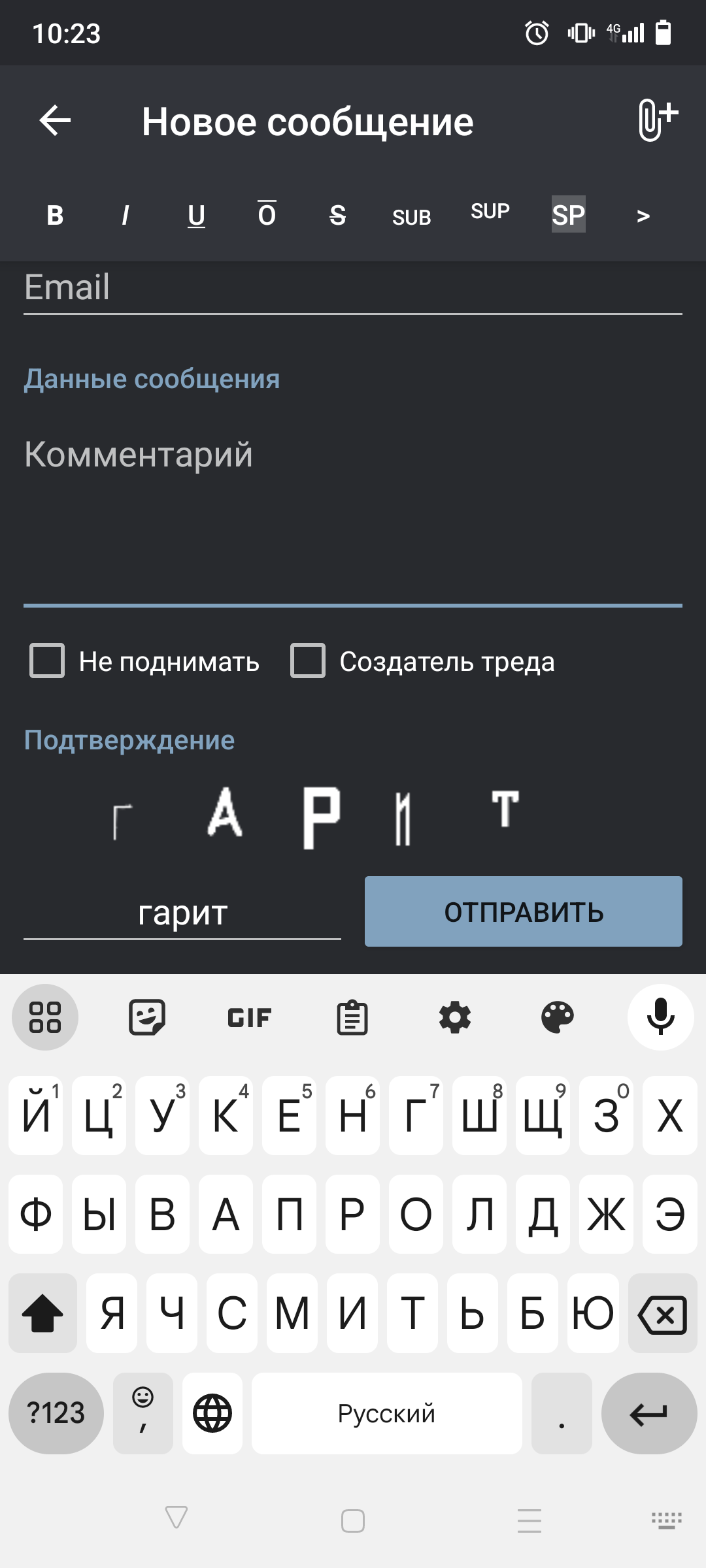Apply SP spoiler formatting
706x1568 pixels.
tap(568, 215)
